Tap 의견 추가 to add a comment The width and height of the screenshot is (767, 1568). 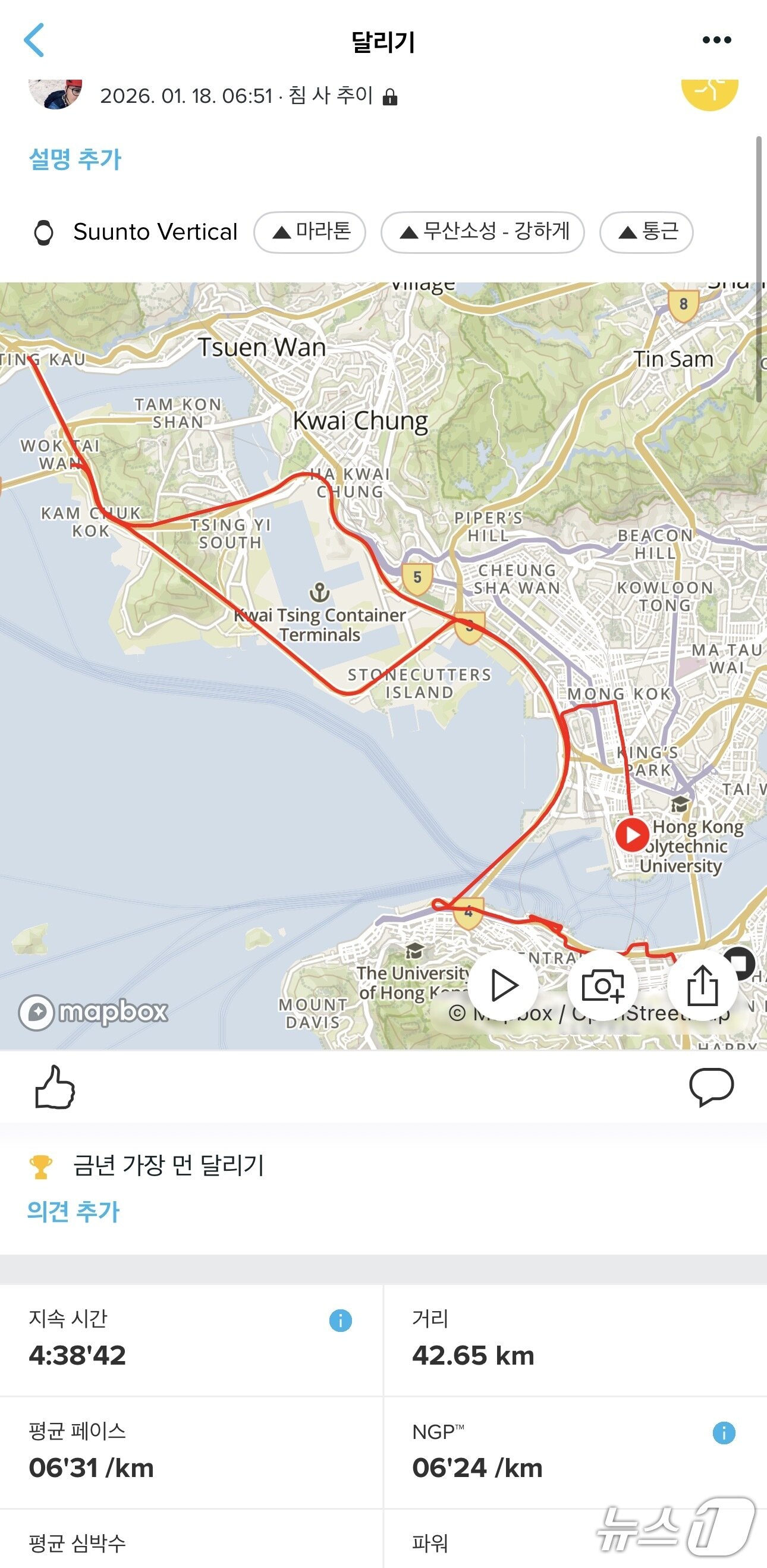[x=74, y=1211]
